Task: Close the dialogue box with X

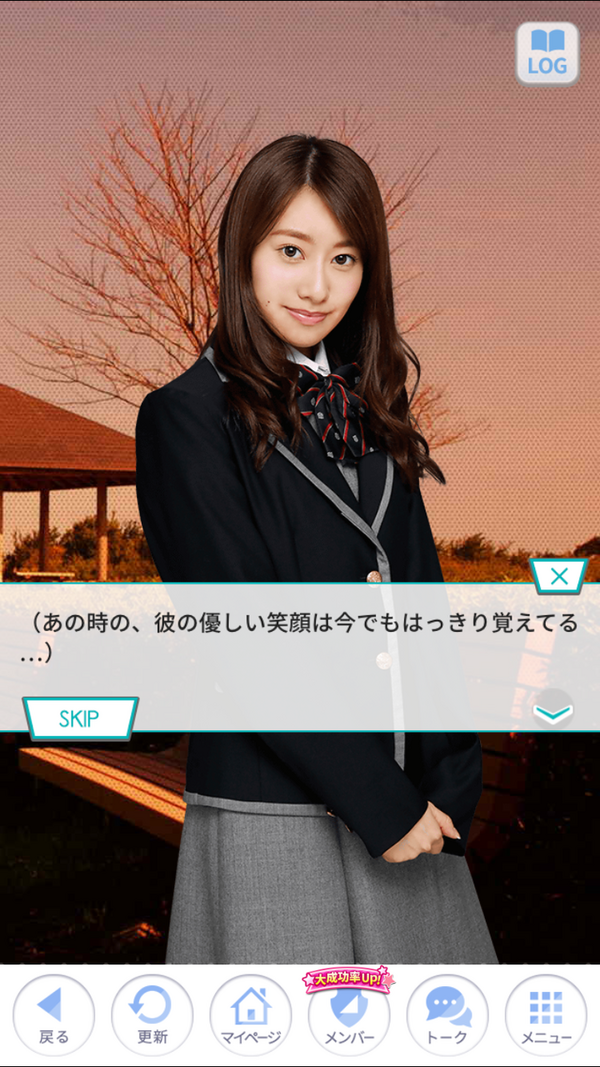Action: pyautogui.click(x=559, y=576)
